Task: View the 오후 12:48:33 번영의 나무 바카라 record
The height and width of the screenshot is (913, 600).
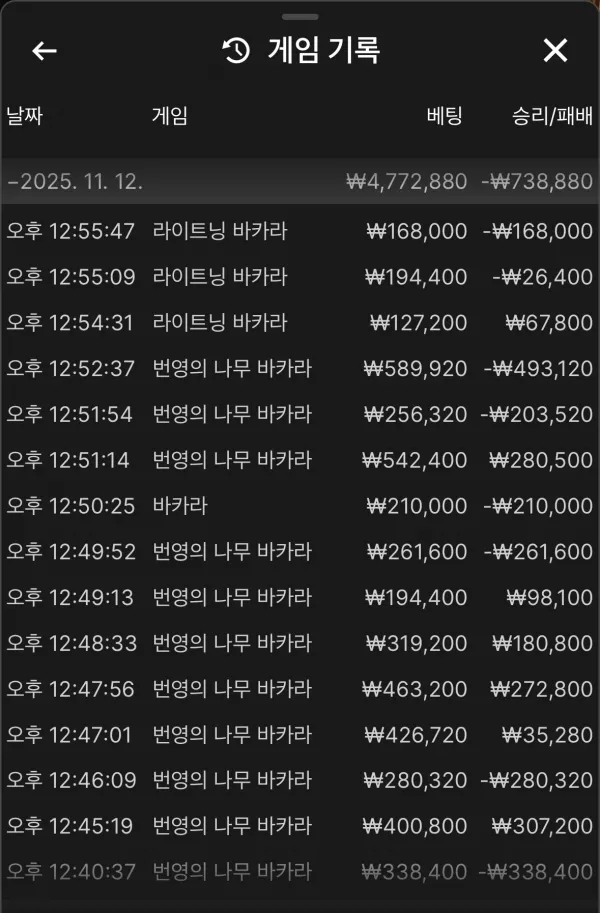Action: tap(300, 643)
